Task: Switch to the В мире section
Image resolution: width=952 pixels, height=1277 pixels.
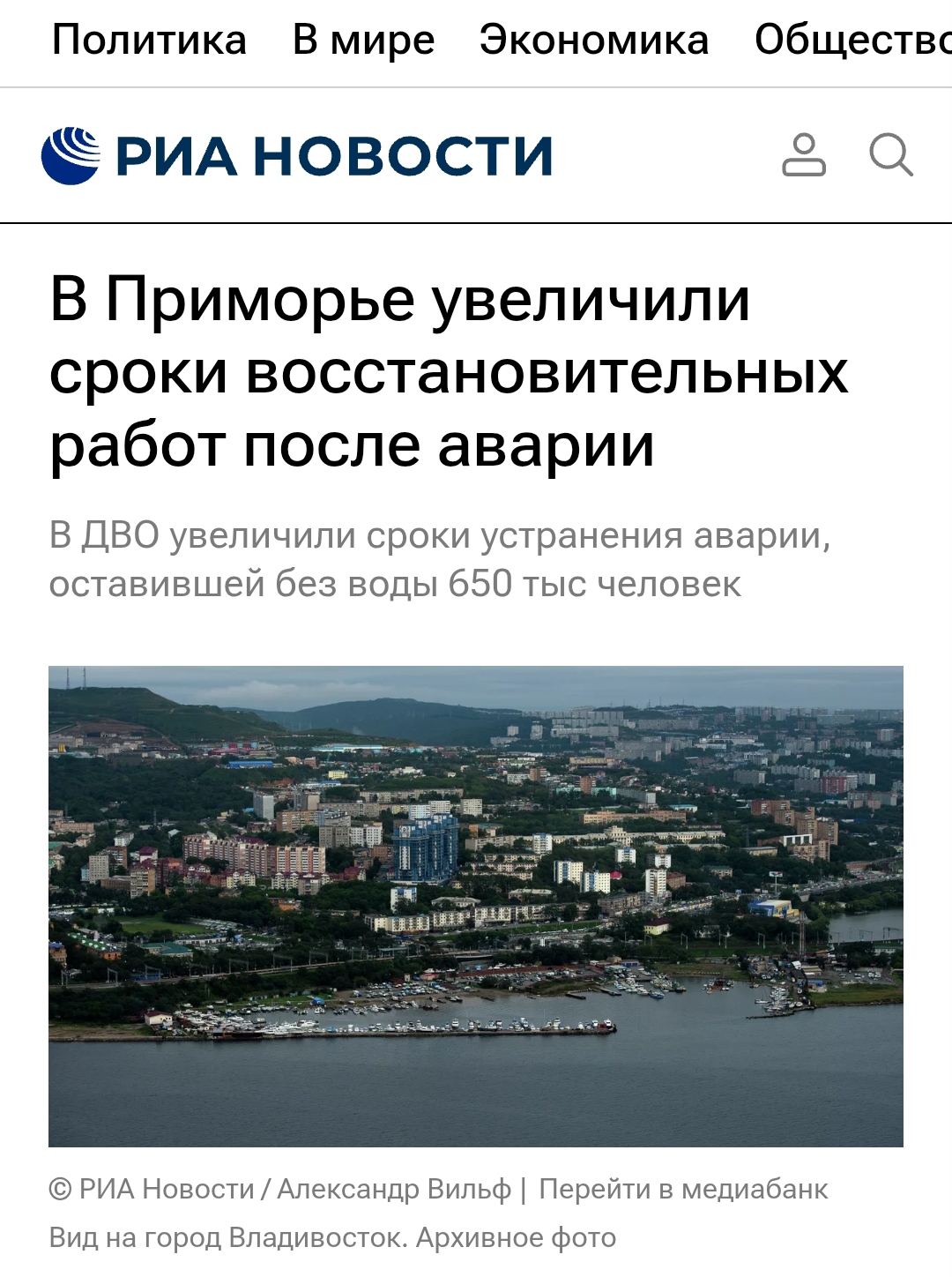Action: 363,41
